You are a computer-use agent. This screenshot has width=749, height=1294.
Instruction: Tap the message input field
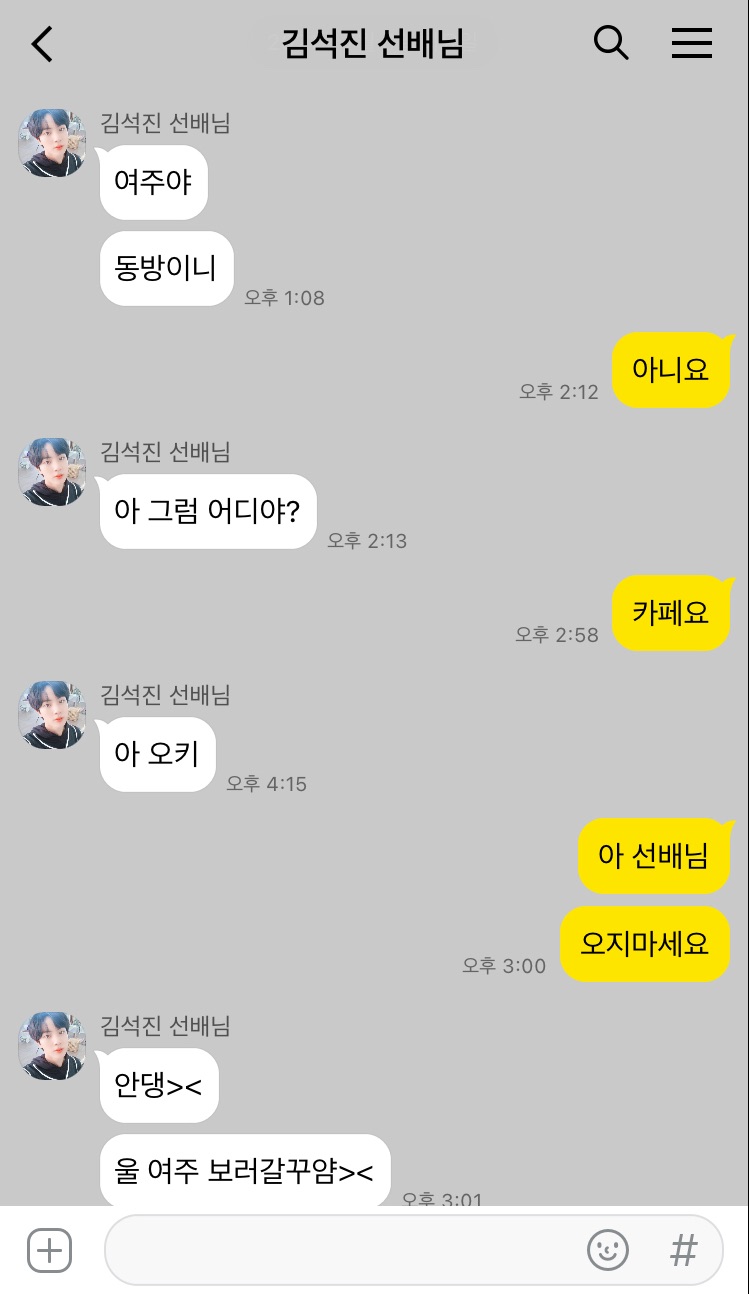coord(340,1250)
